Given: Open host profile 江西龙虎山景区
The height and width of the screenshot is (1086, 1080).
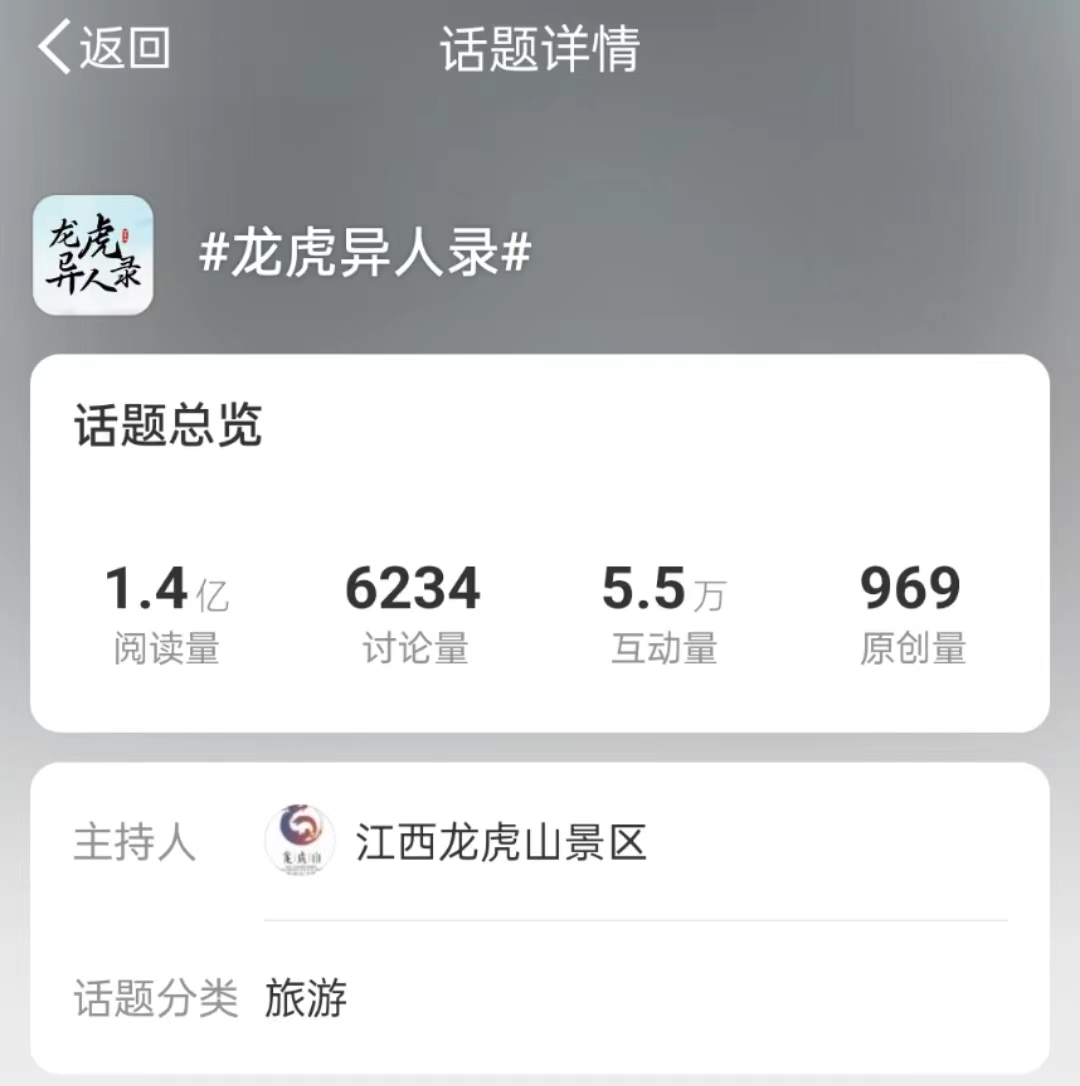Looking at the screenshot, I should 500,842.
